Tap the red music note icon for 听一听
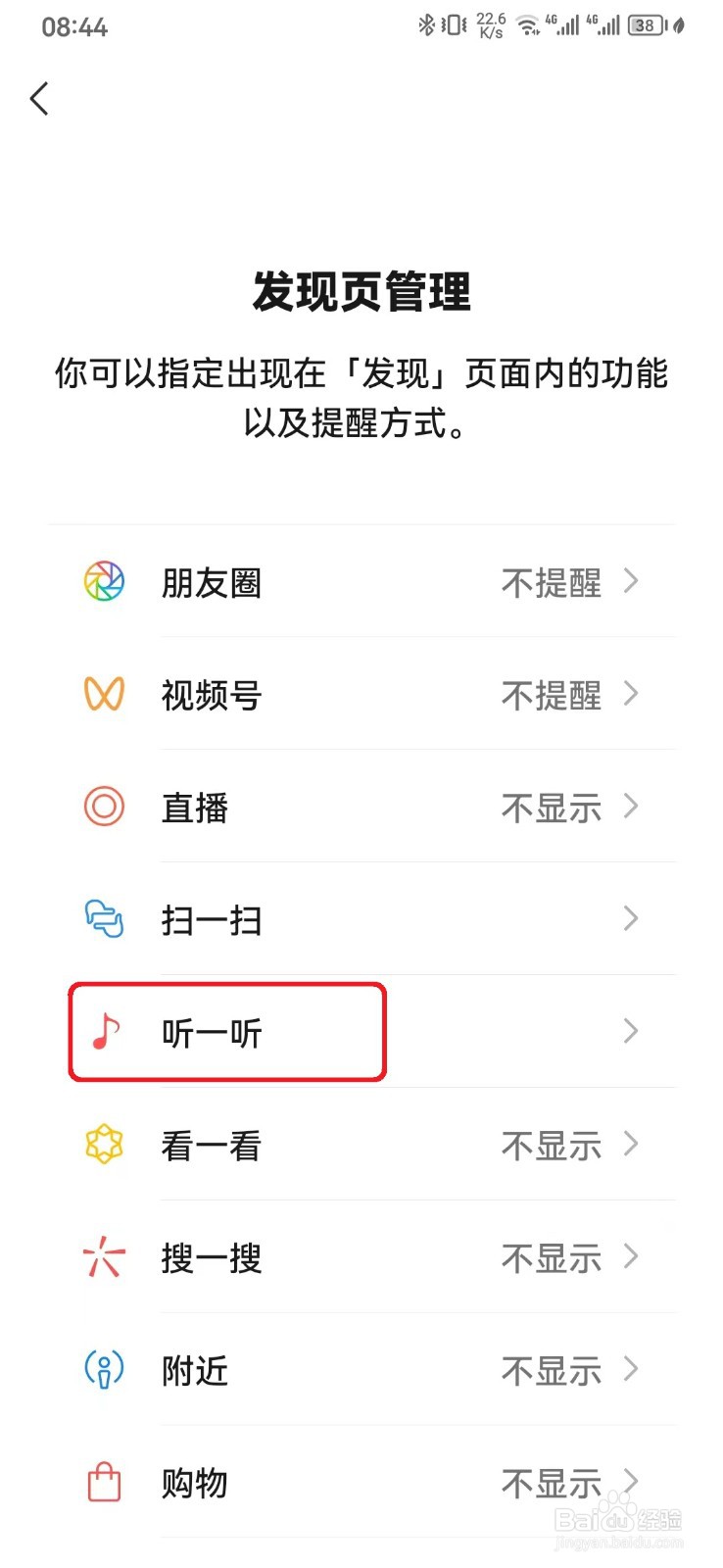The width and height of the screenshot is (723, 1568). (103, 1031)
